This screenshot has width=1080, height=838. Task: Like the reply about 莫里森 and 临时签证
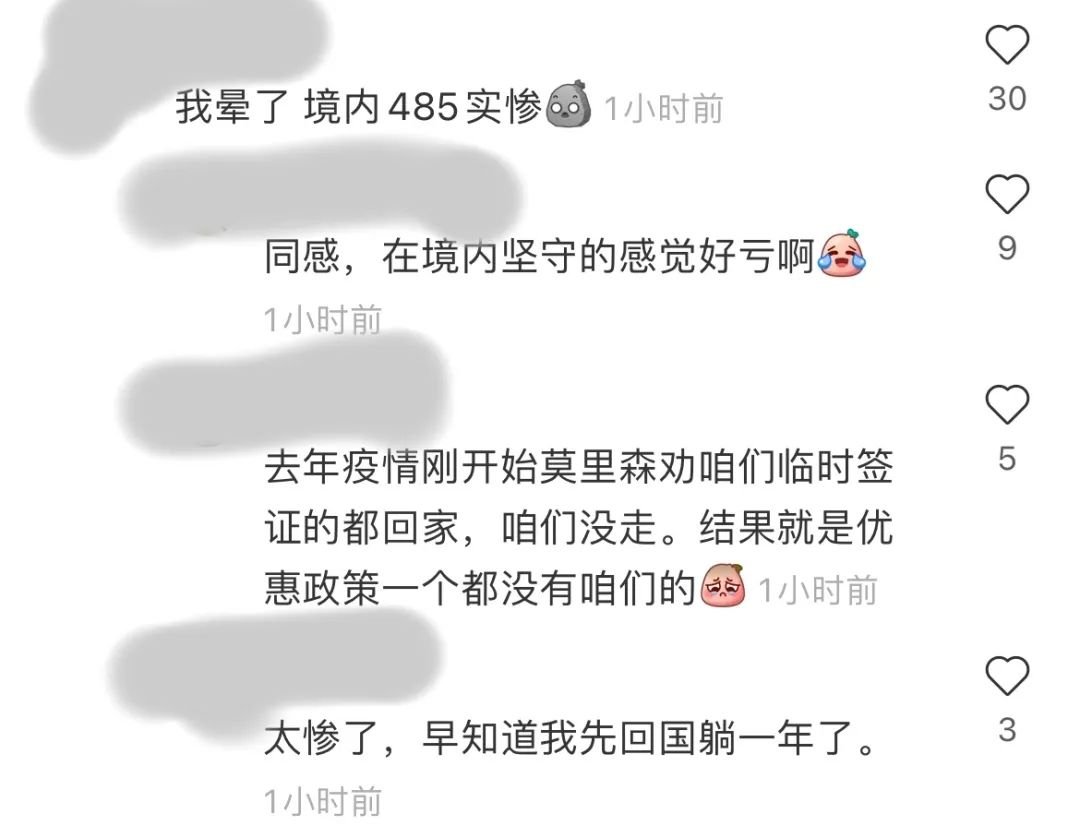tap(1007, 406)
